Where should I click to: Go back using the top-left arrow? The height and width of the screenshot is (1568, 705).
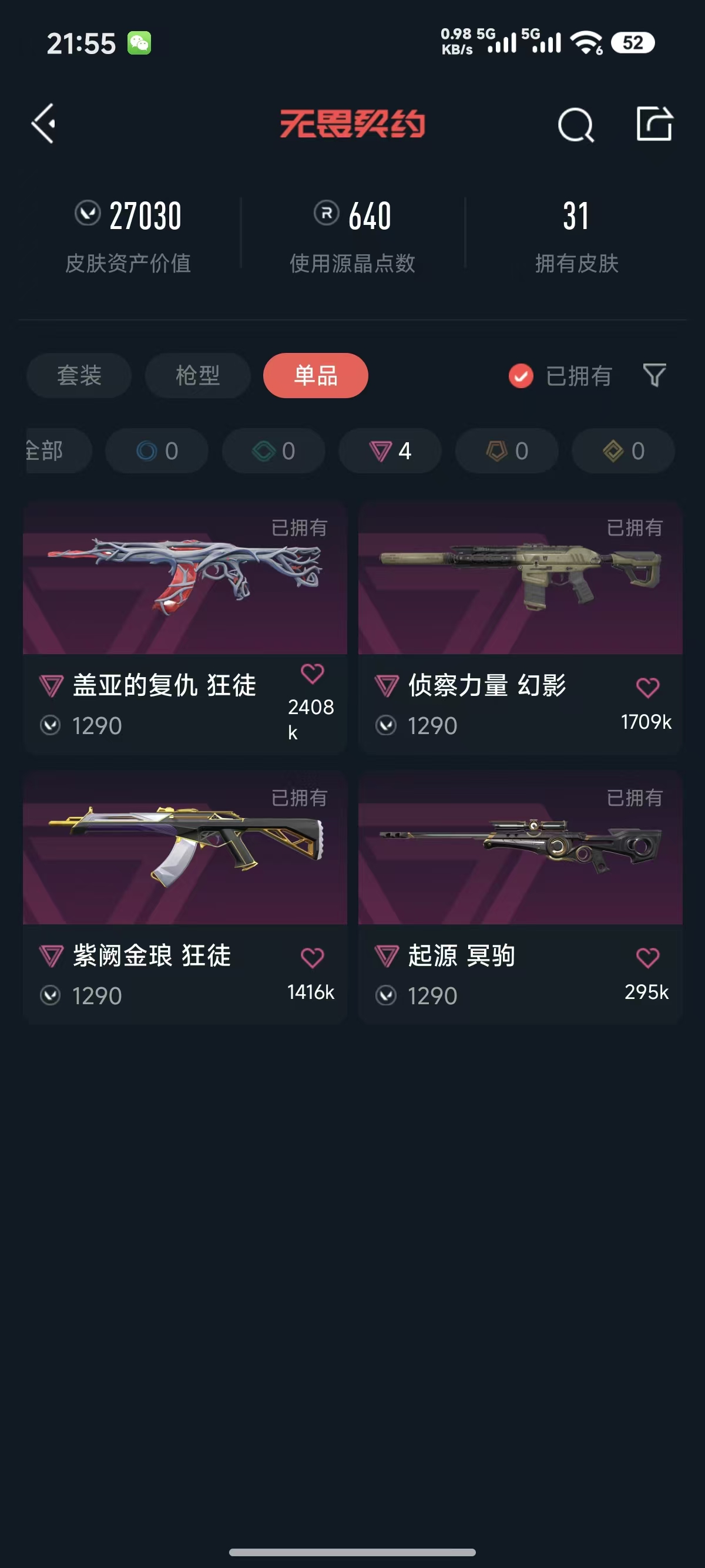click(44, 123)
